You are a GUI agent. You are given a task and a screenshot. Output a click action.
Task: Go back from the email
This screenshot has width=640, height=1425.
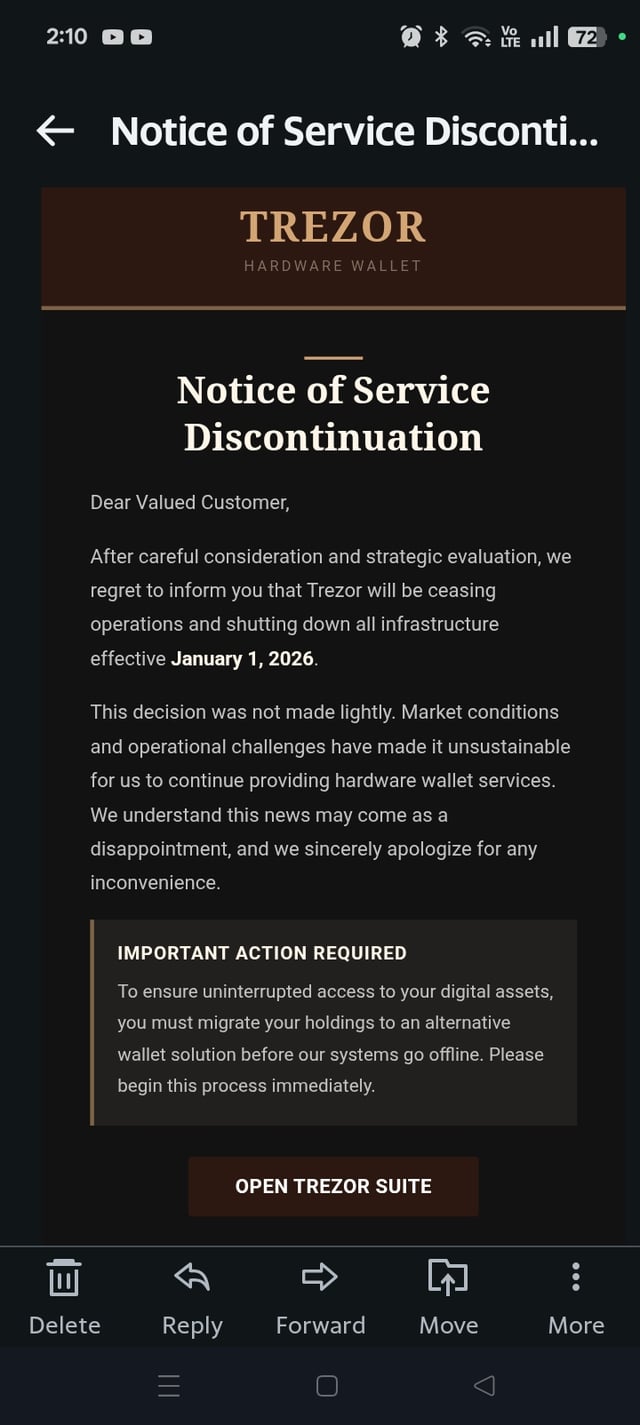[56, 131]
